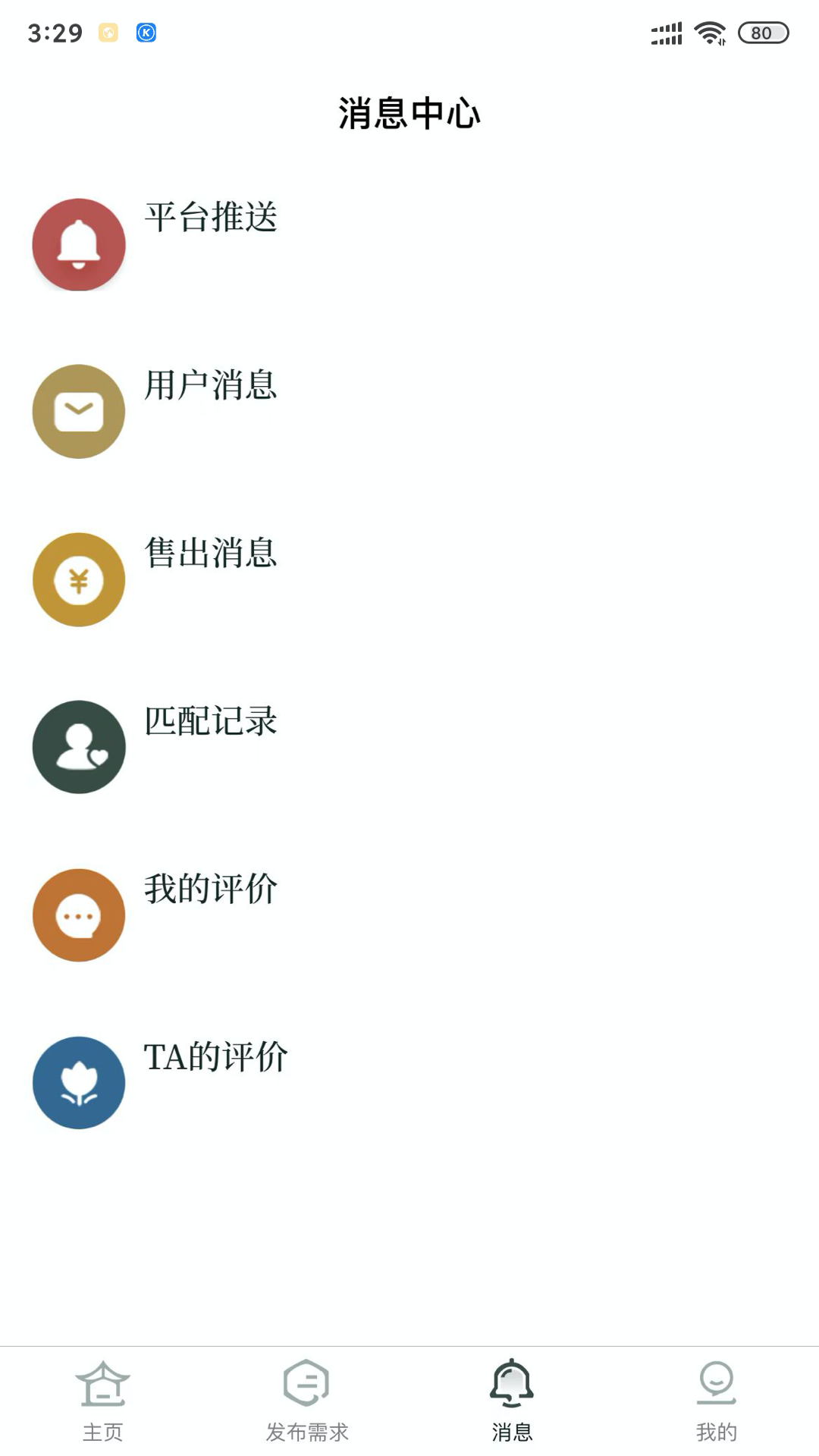Open the TA的评价 flower icon
This screenshot has height=1456, width=819.
coord(78,1084)
